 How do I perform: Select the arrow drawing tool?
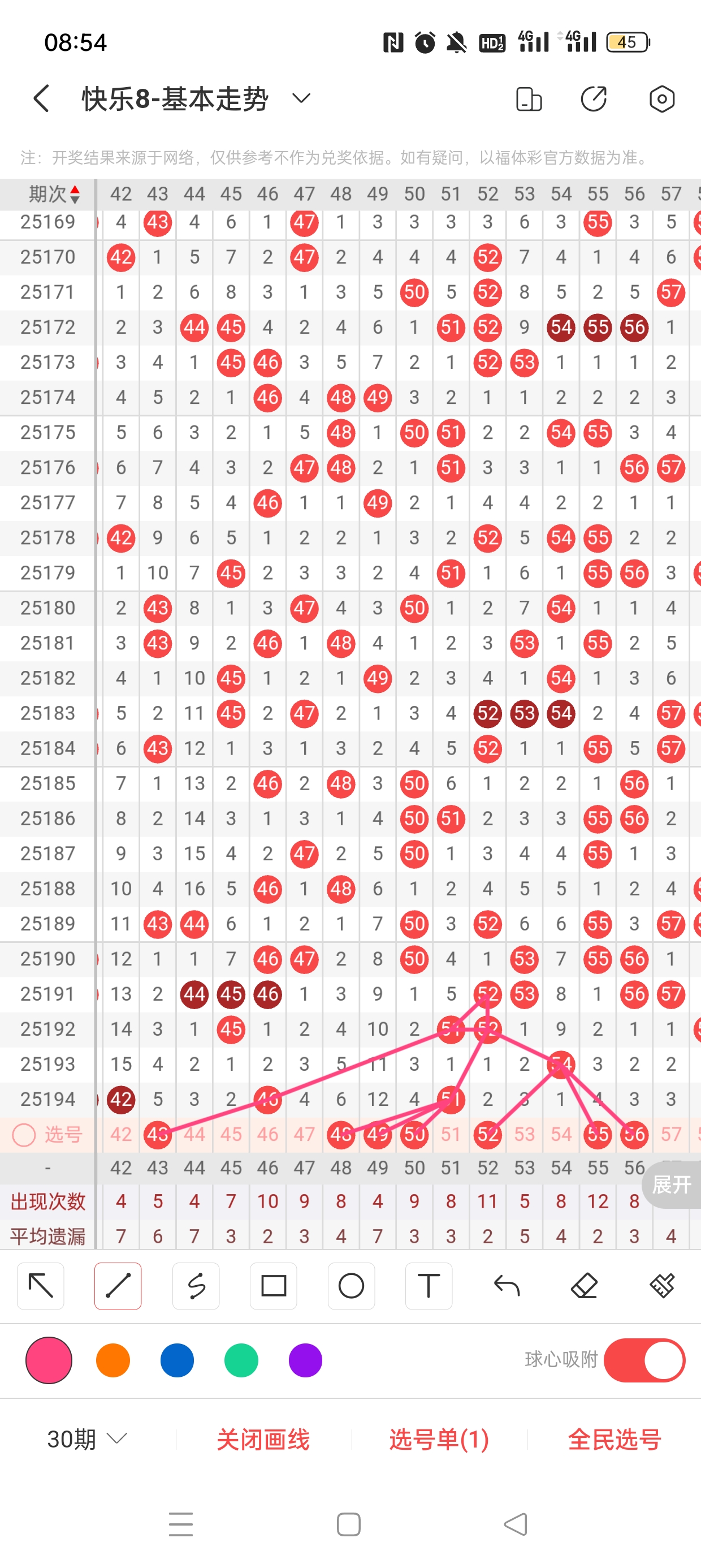coord(41,1286)
